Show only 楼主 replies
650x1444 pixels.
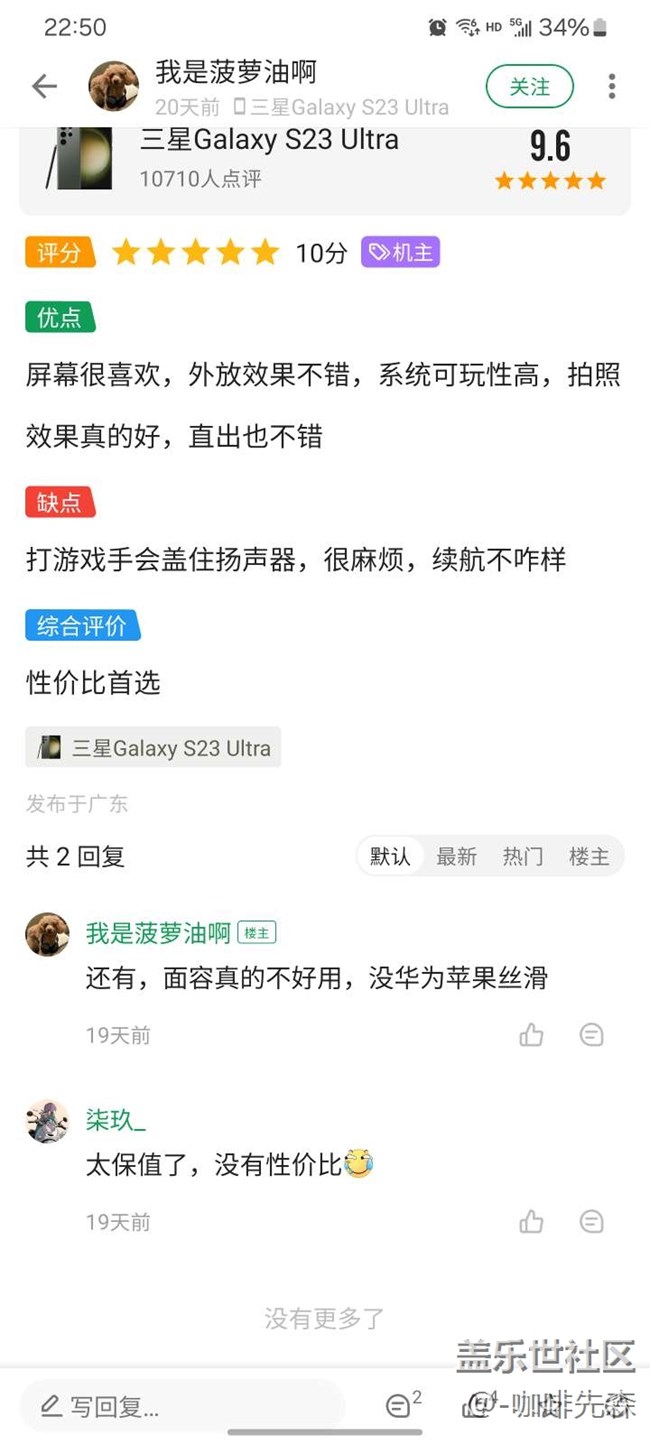588,856
